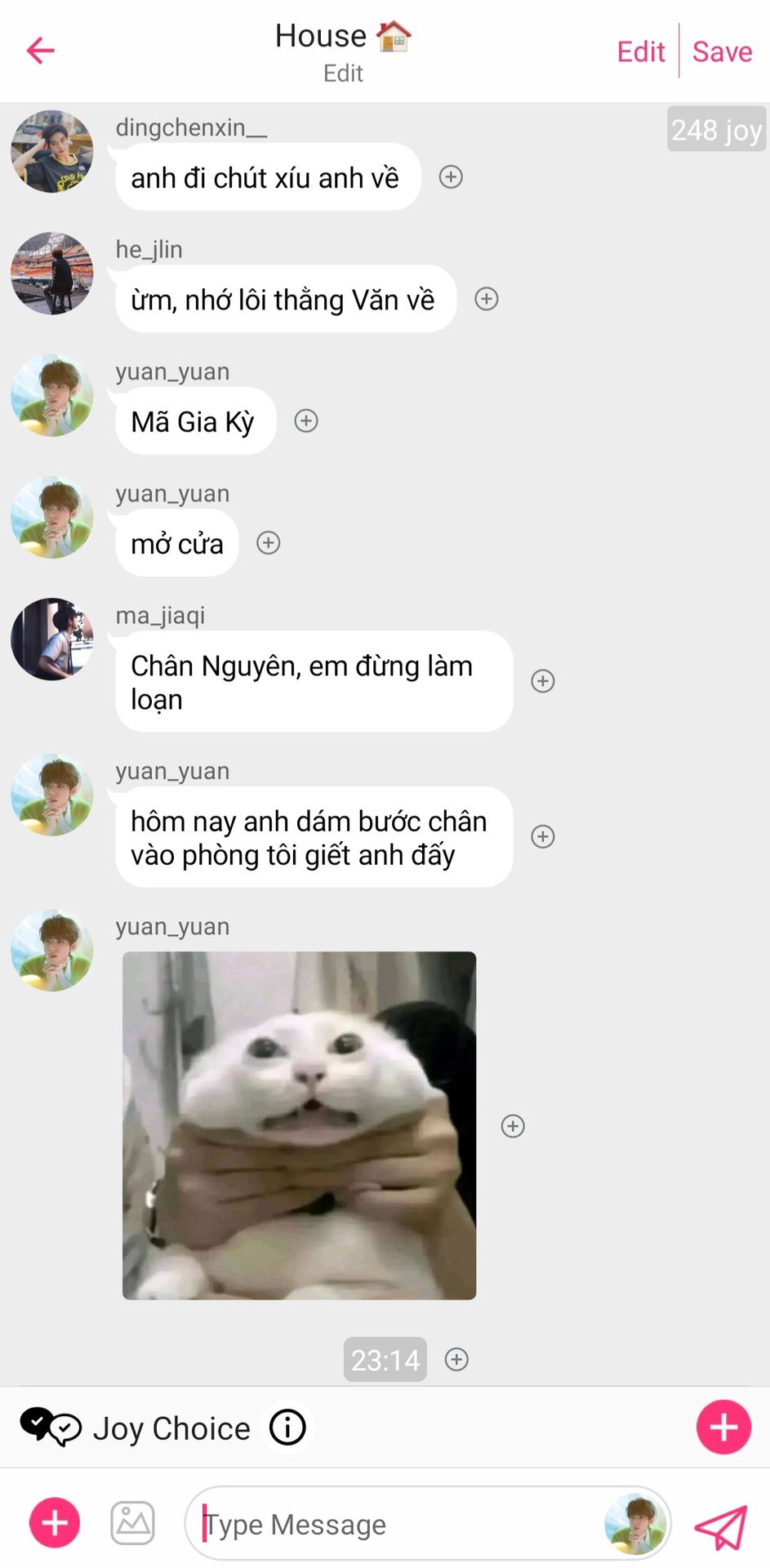
Task: Edit the House chat title
Action: (x=343, y=73)
